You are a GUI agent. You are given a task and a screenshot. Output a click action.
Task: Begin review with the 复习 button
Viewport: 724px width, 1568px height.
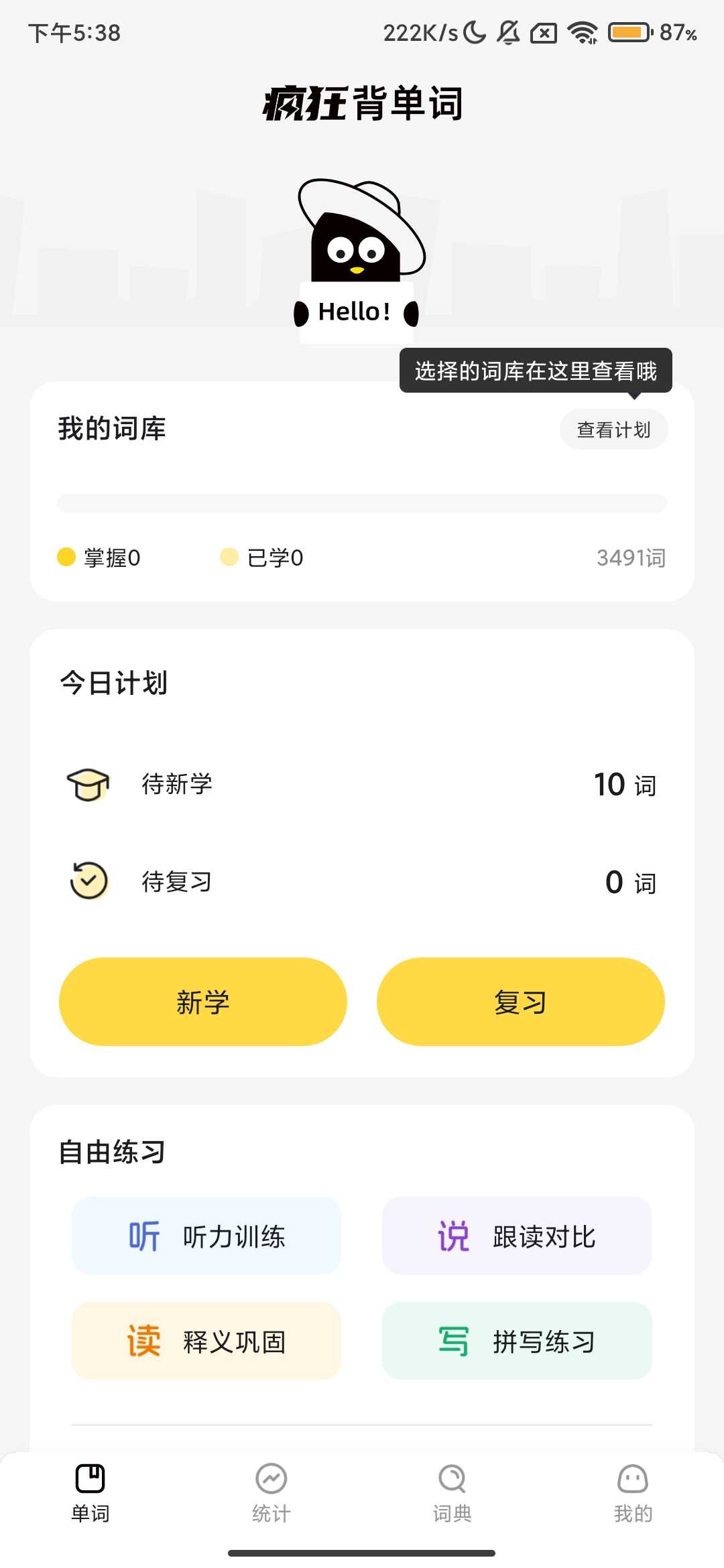coord(520,1002)
